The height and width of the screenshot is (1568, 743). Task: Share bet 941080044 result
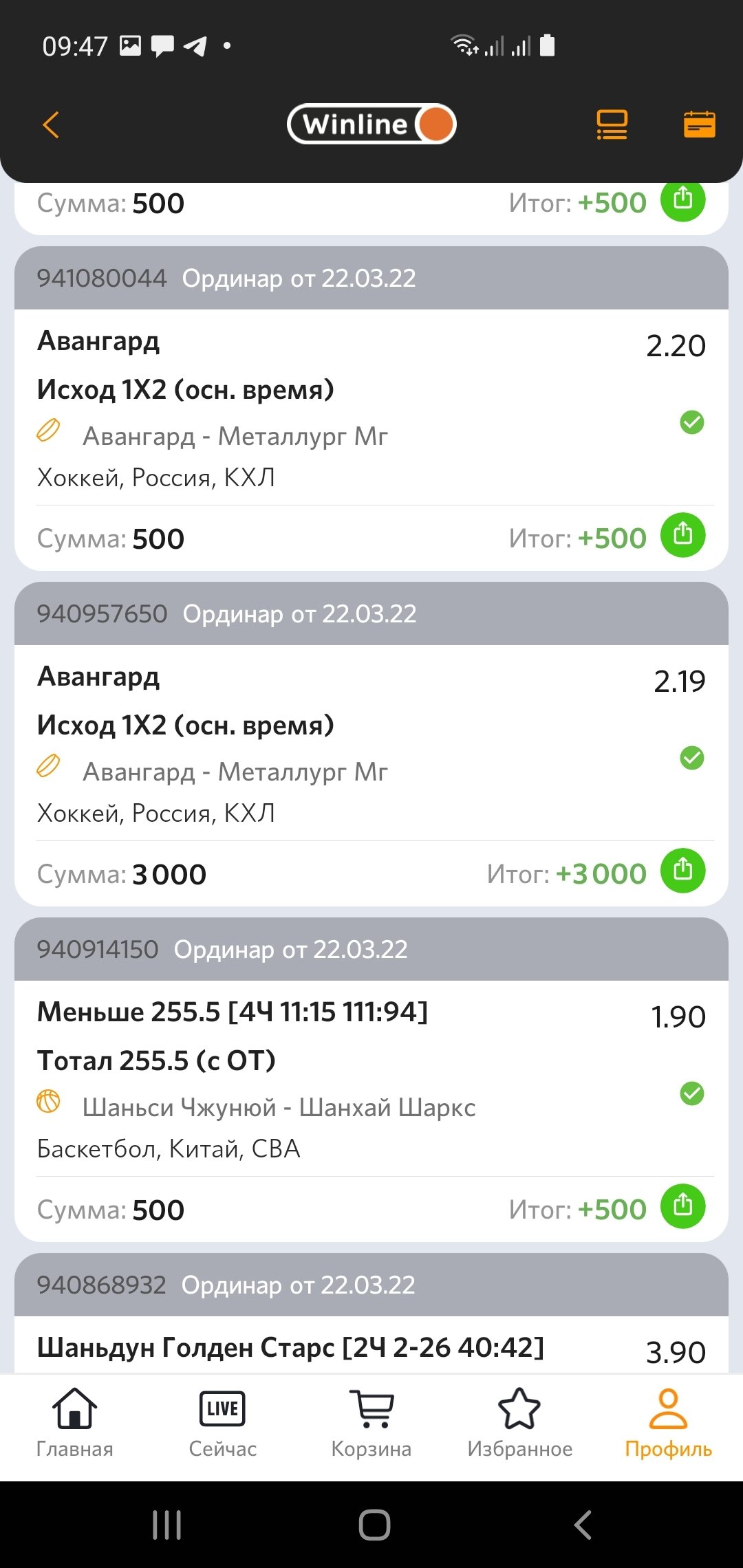[x=682, y=535]
